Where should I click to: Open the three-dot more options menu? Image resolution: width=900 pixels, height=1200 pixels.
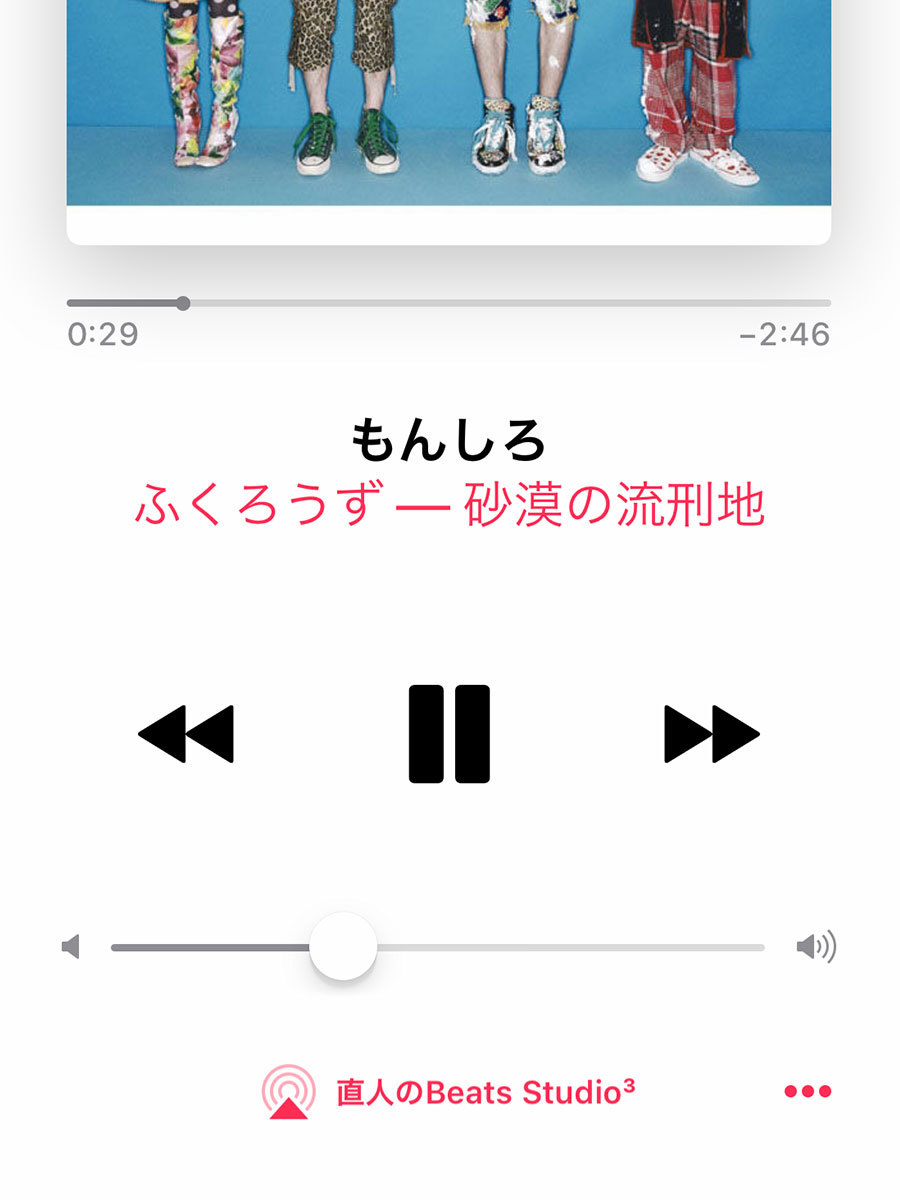808,1092
